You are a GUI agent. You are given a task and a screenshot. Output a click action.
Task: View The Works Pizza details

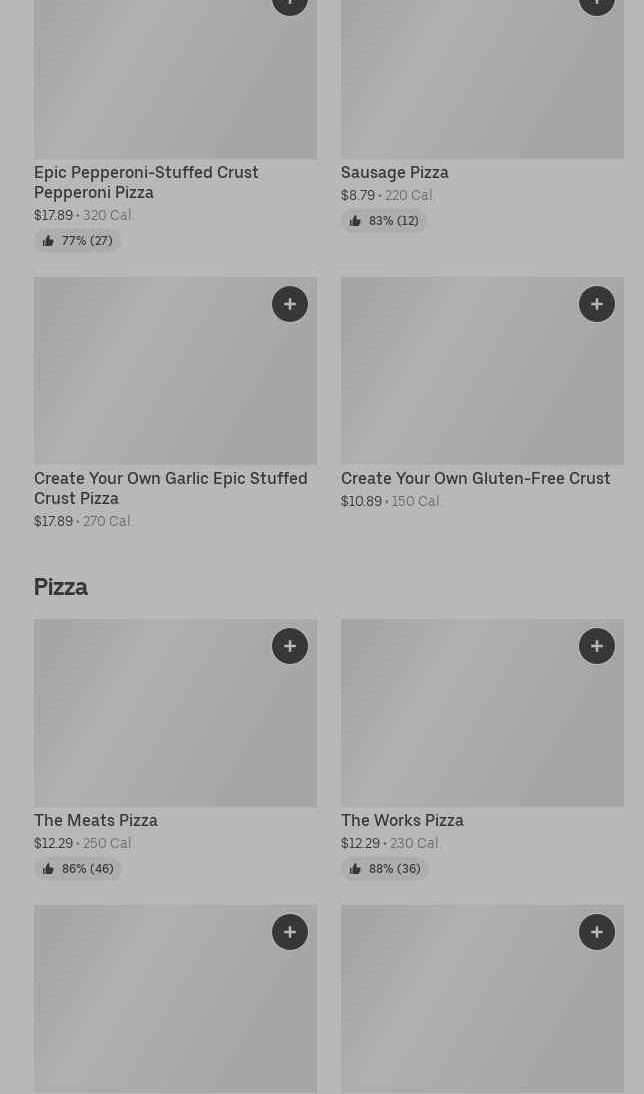(x=402, y=820)
